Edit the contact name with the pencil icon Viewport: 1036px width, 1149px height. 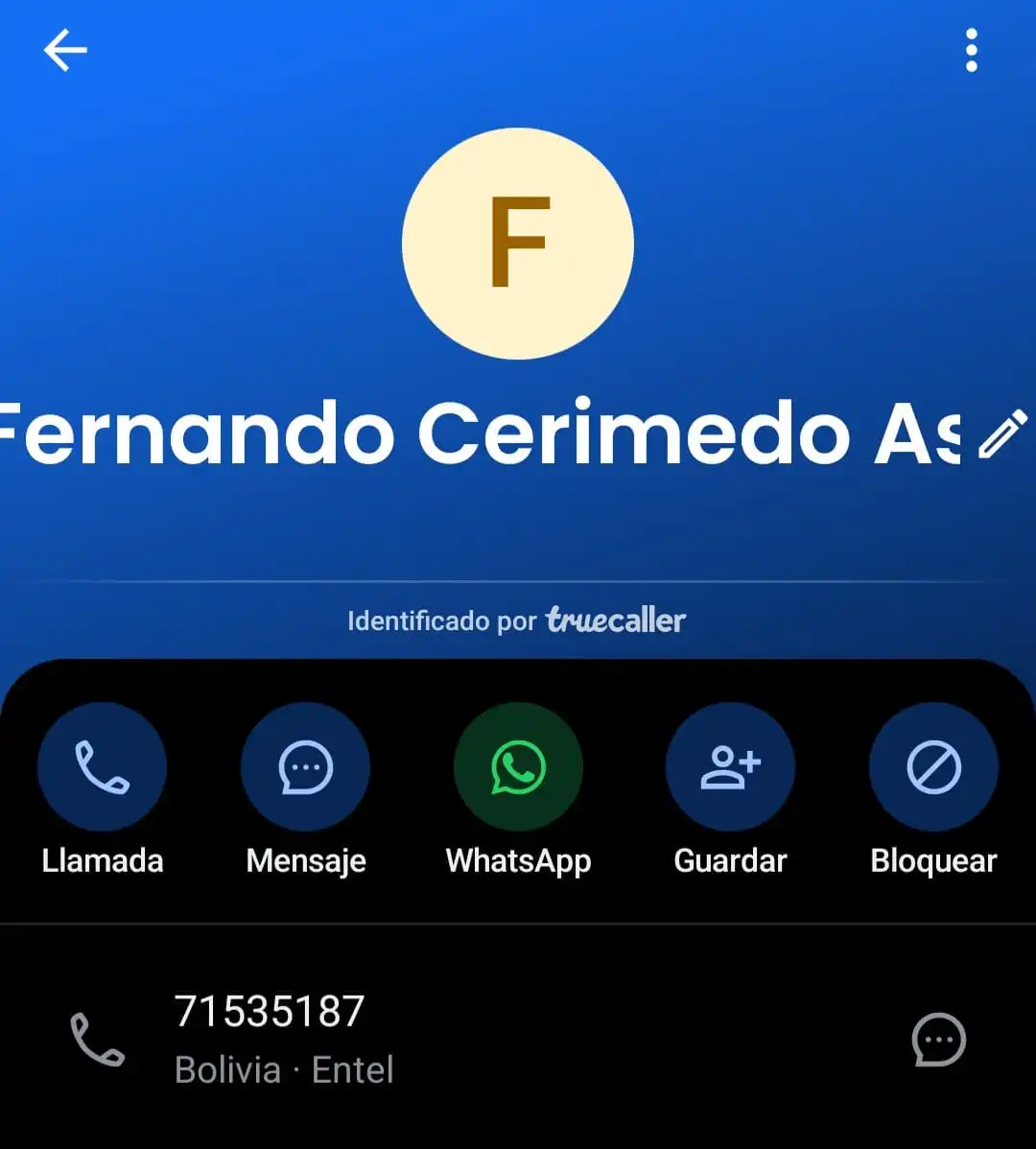[1001, 434]
